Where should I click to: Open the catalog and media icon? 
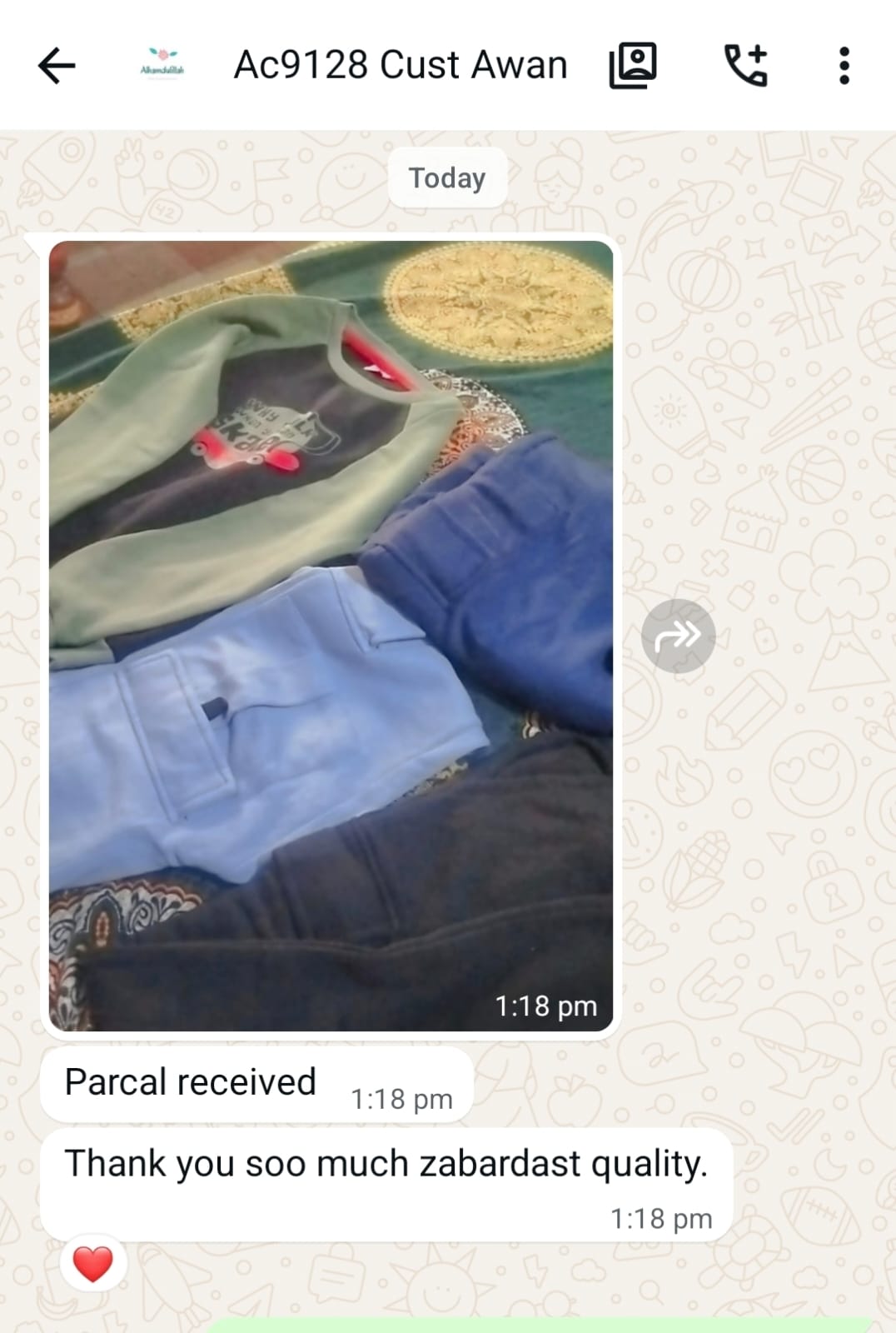pyautogui.click(x=633, y=66)
